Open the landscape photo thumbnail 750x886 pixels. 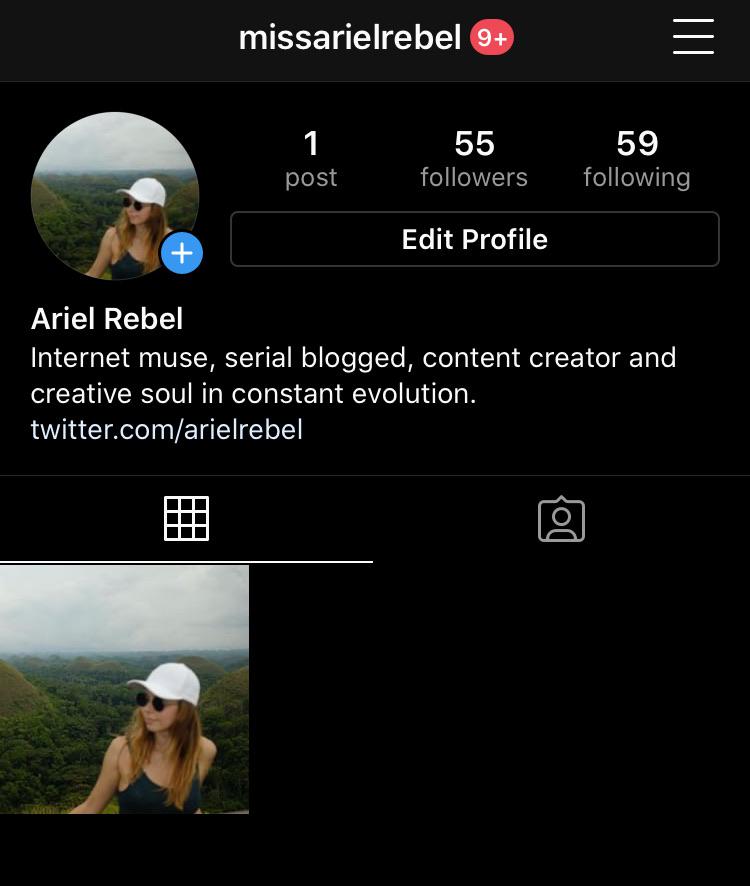[x=124, y=689]
